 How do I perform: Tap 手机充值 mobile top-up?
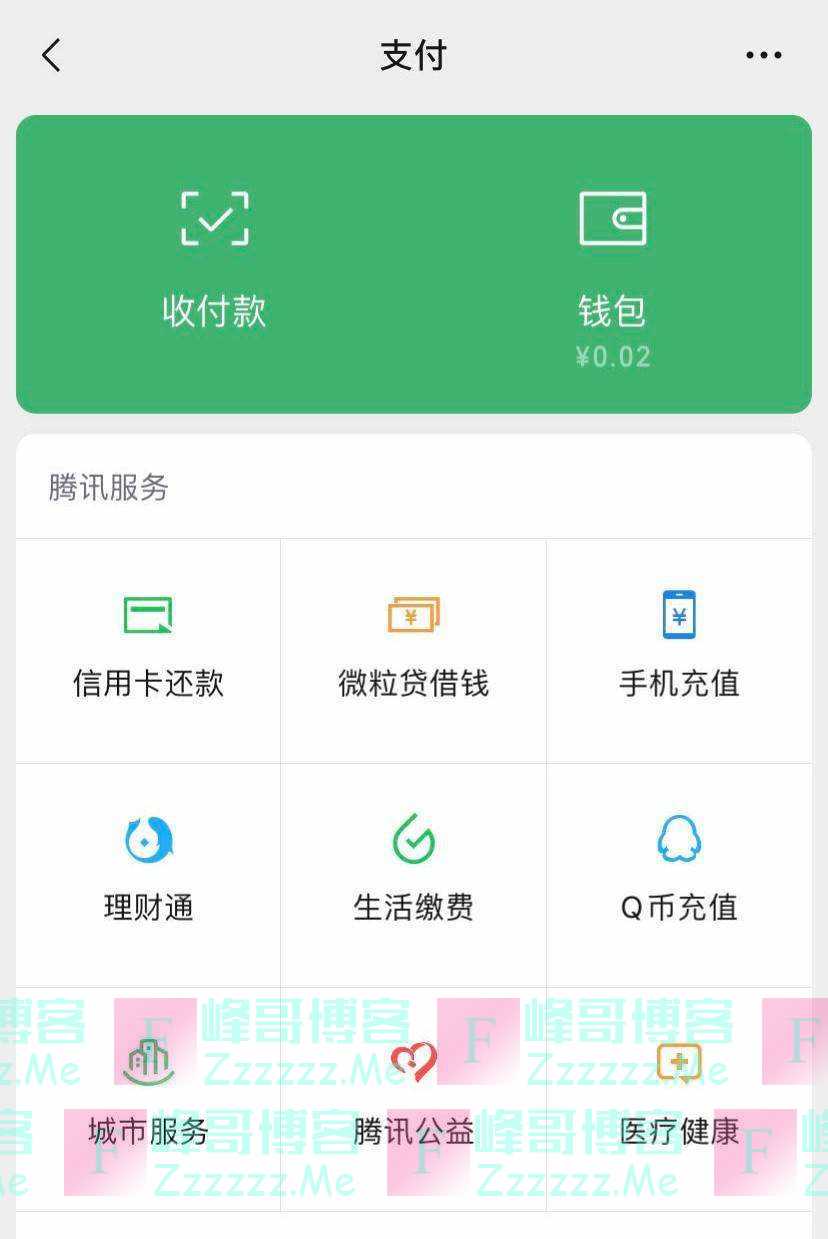pyautogui.click(x=679, y=650)
